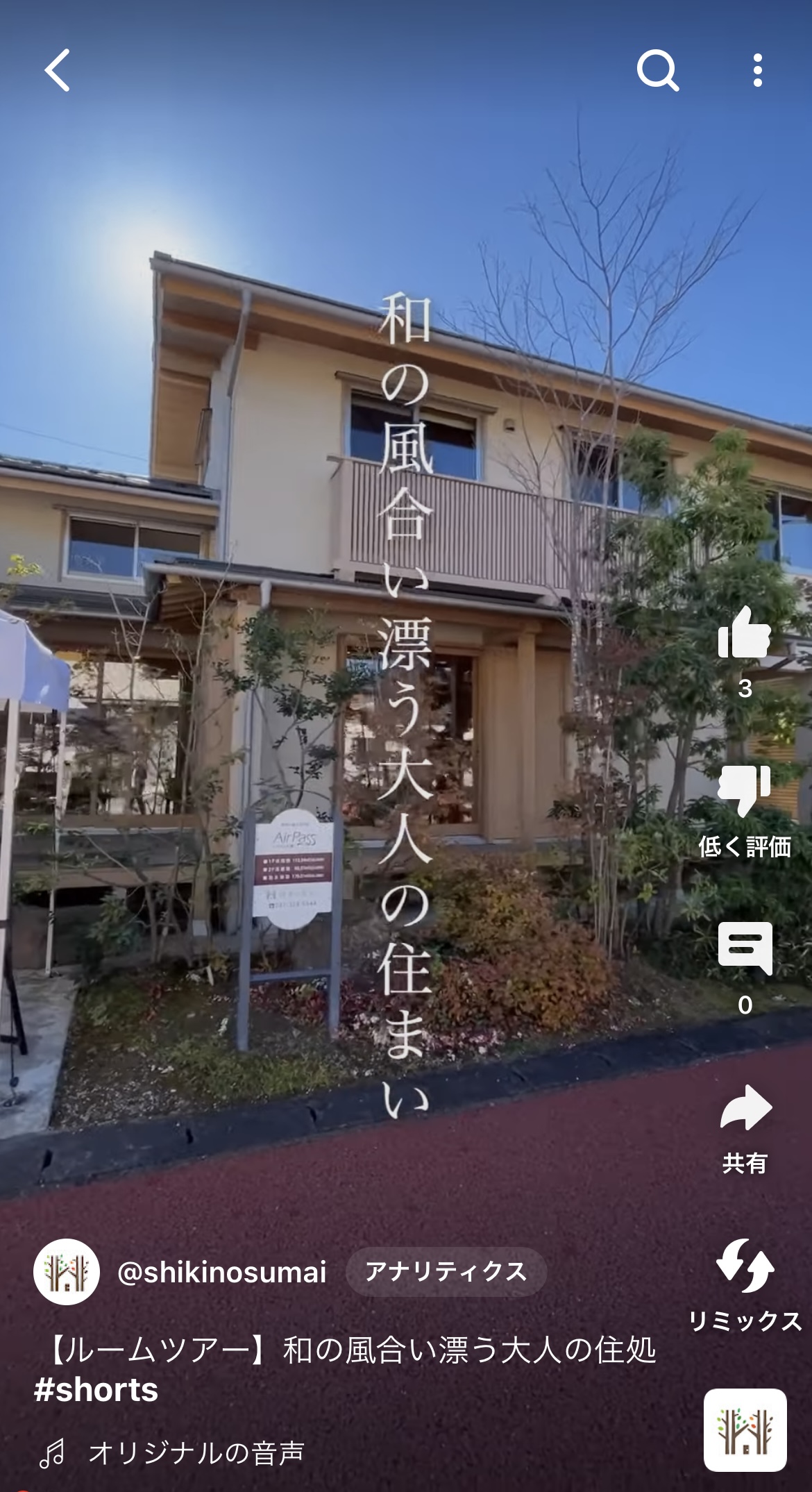
Task: Tap the channel avatar beside @shikinosumai
Action: coord(67,1272)
